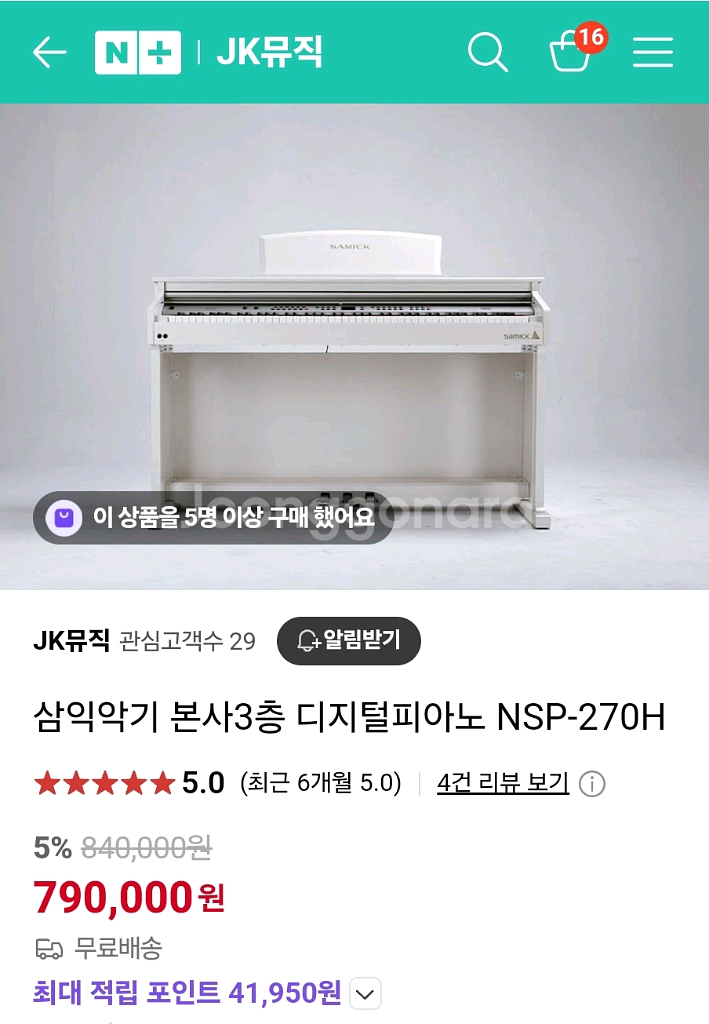This screenshot has width=709, height=1024.
Task: Expand the 최대 적립 포인트 details
Action: (x=366, y=994)
